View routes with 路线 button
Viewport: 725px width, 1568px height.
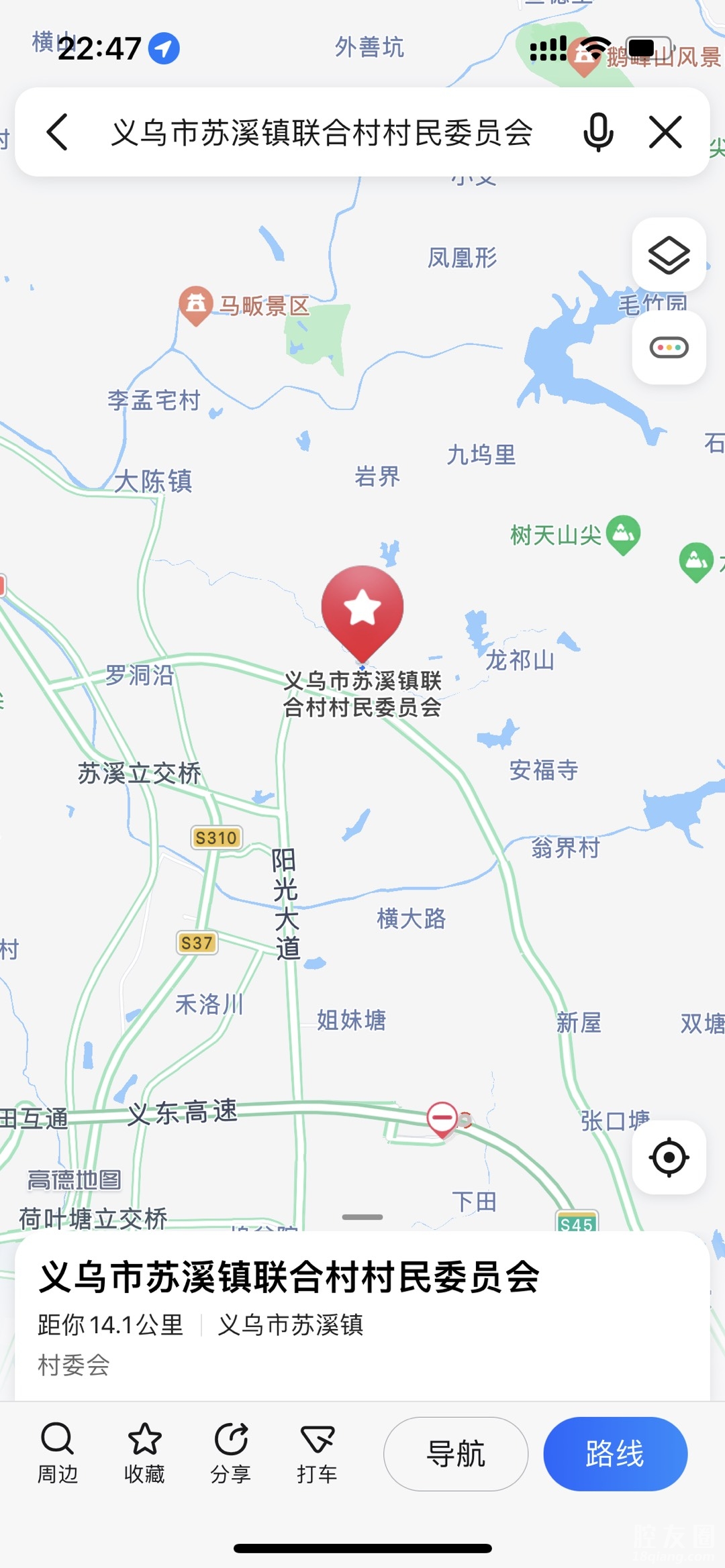[x=615, y=1454]
